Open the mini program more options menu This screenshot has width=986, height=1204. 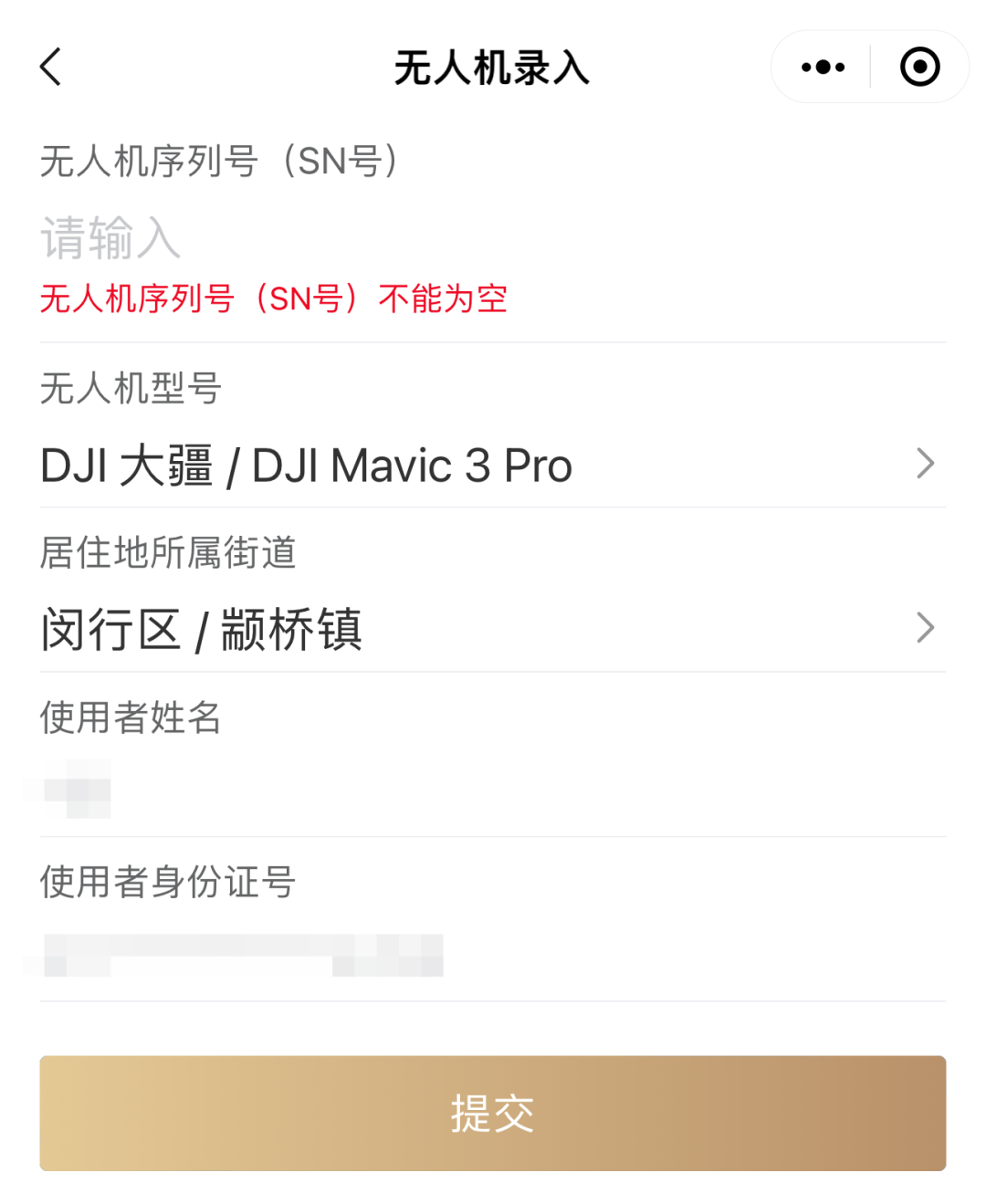[823, 68]
